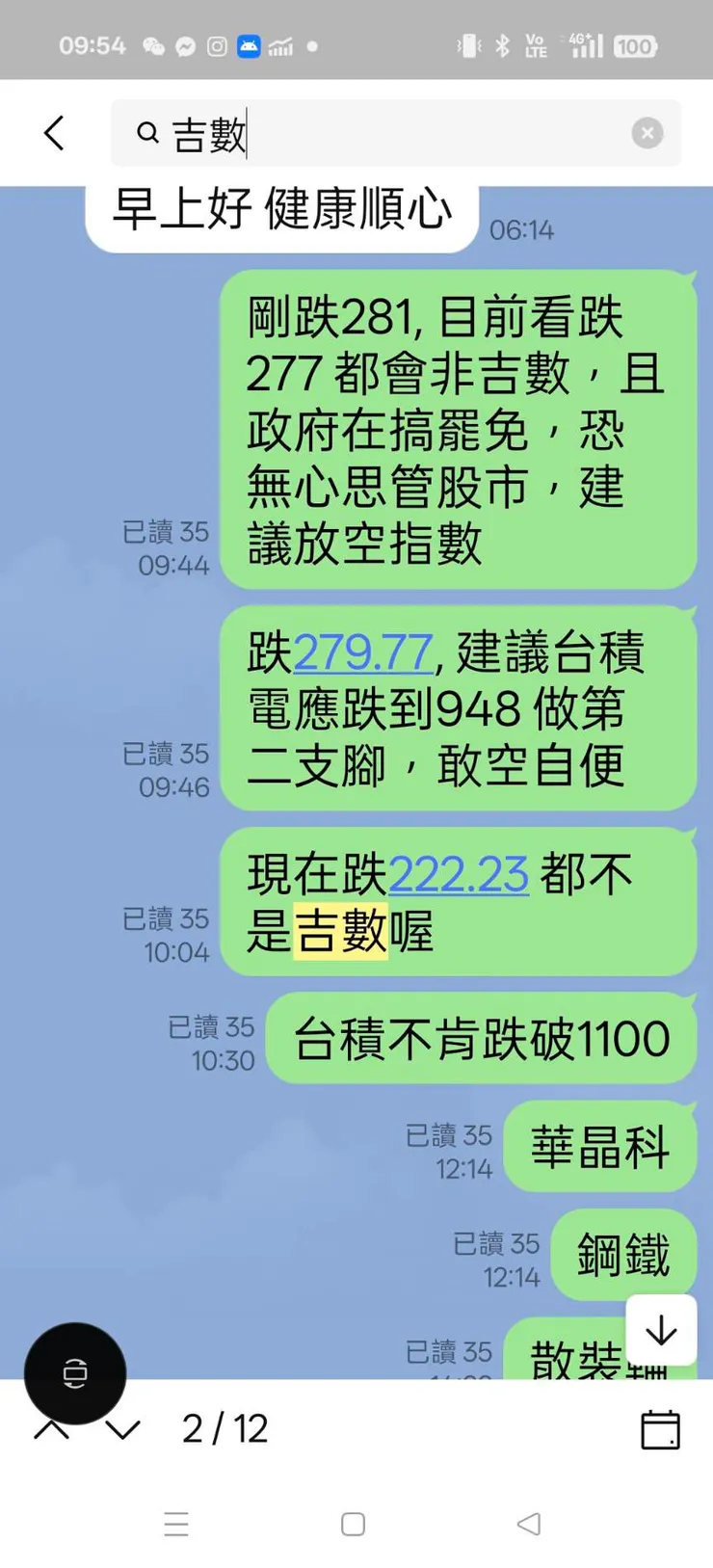Tap the Android back navigation triangle
This screenshot has height=1568, width=713.
tap(528, 1525)
